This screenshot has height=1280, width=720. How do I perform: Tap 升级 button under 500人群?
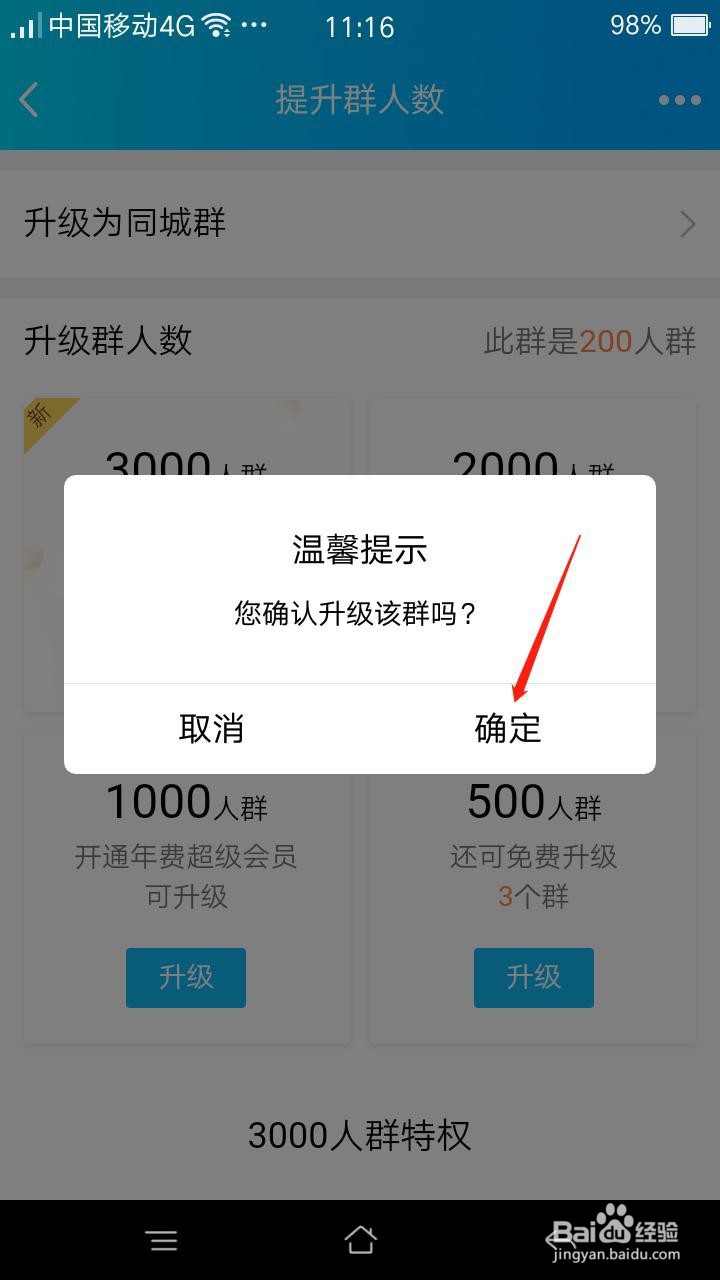pyautogui.click(x=533, y=977)
